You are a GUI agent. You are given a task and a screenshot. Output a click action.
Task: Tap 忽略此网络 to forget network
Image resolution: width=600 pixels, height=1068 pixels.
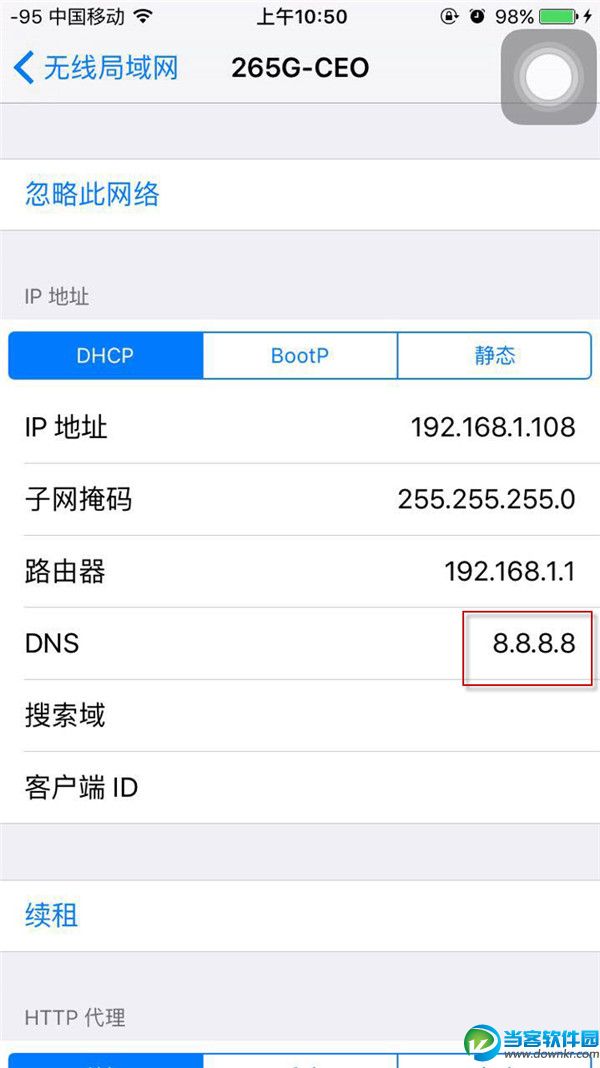click(92, 194)
